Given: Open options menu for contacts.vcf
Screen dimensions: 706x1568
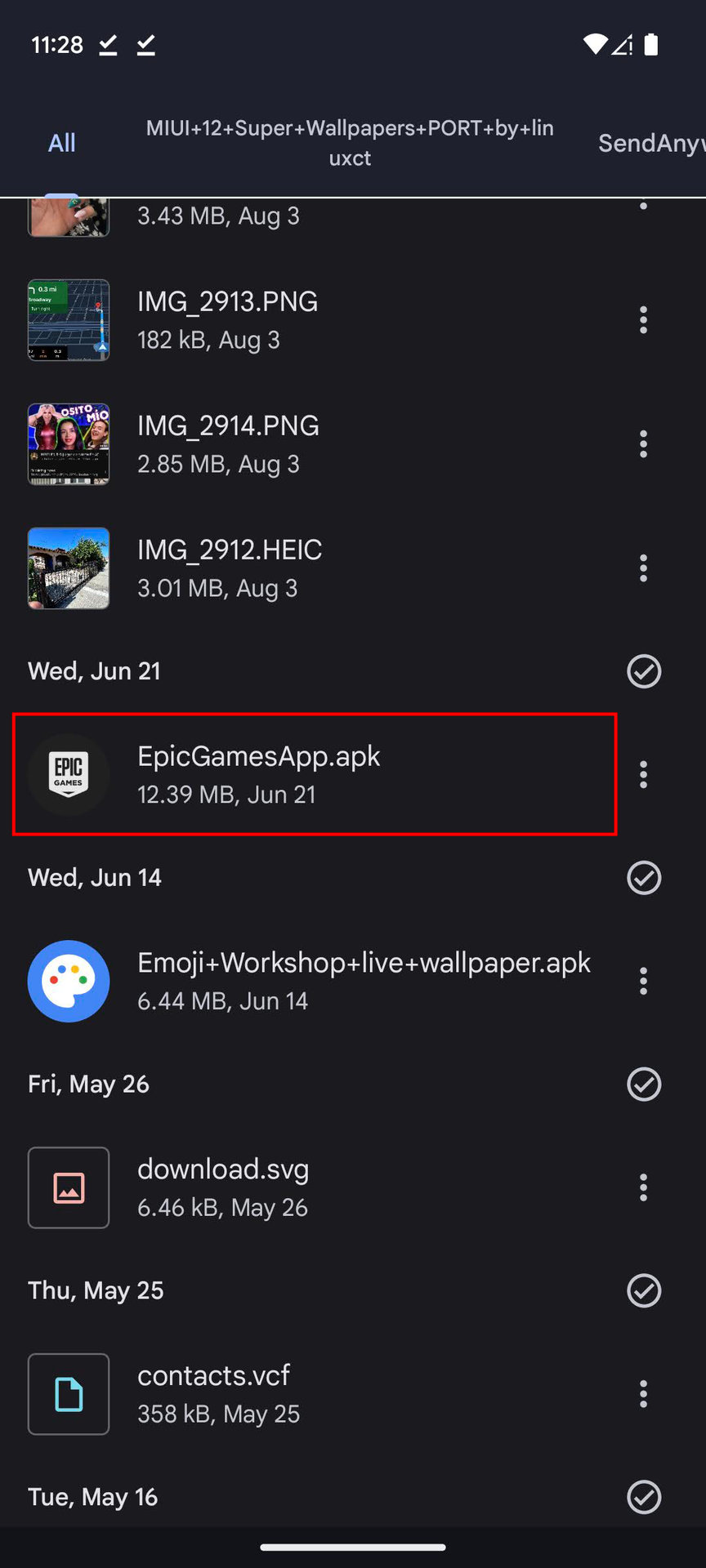Looking at the screenshot, I should [x=643, y=1394].
